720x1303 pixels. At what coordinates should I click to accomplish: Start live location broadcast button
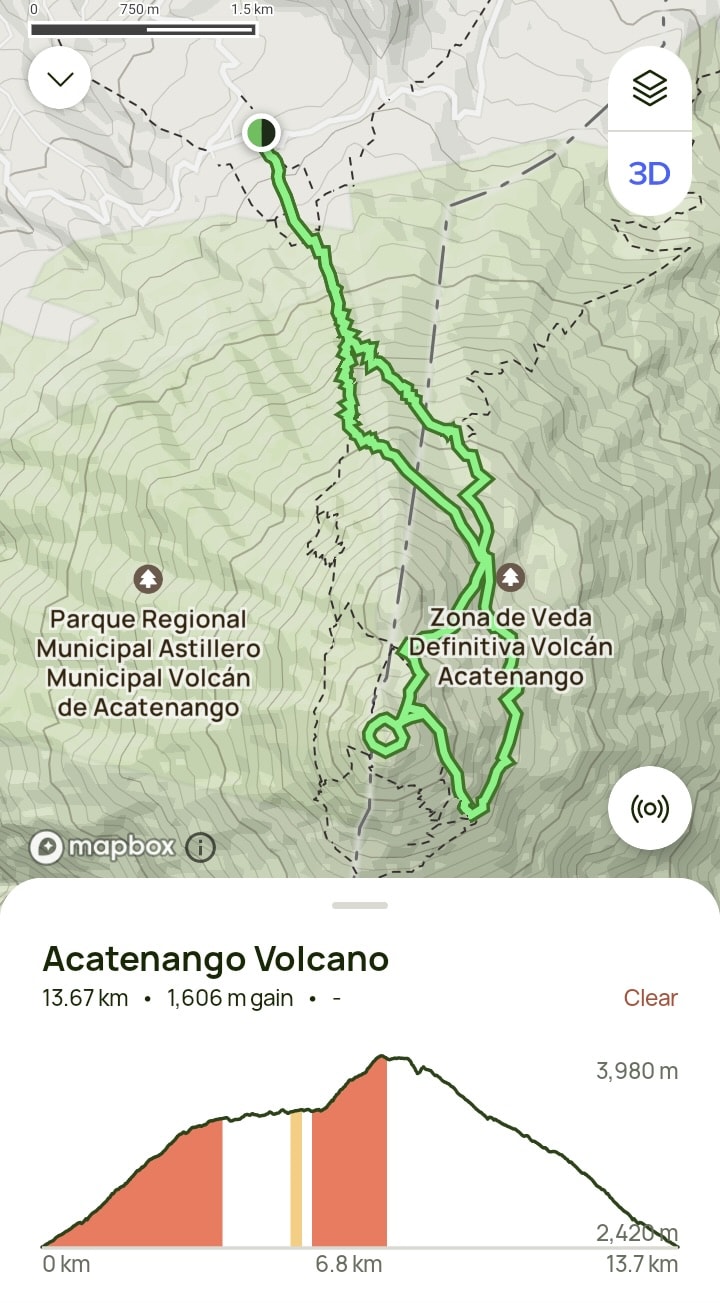coord(650,808)
